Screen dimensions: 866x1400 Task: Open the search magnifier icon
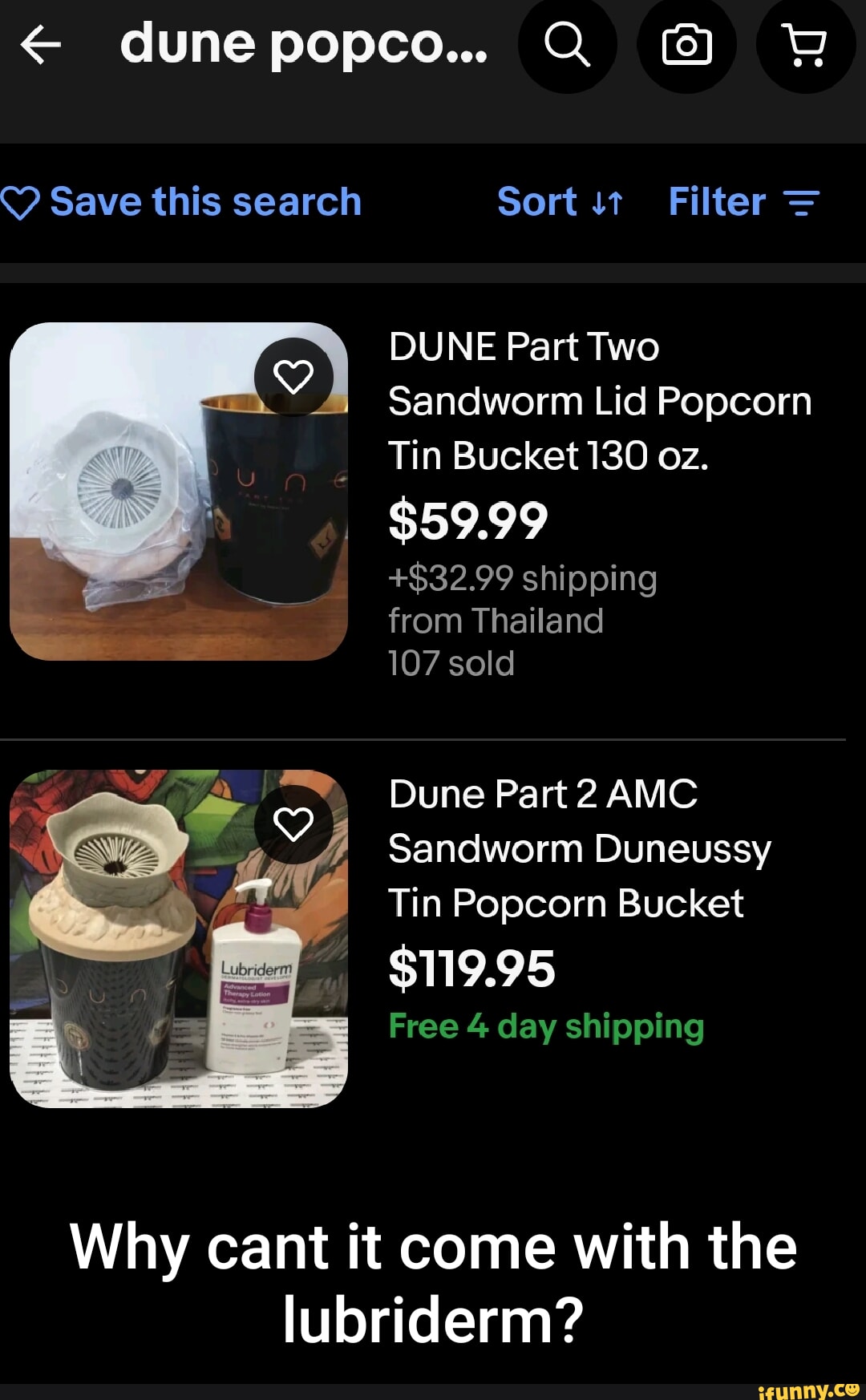pyautogui.click(x=567, y=44)
